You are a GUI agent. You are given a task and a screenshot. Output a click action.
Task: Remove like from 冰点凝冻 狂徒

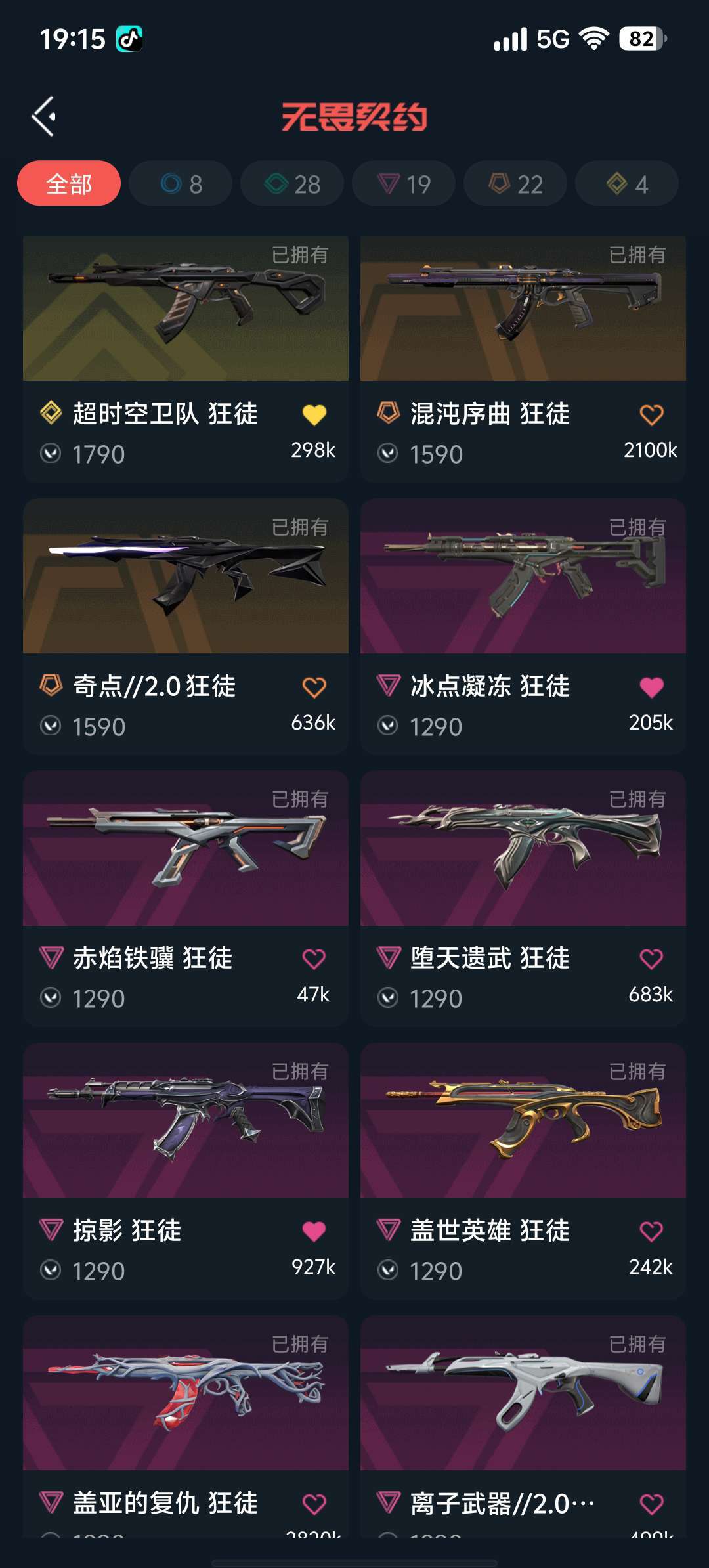pyautogui.click(x=651, y=687)
